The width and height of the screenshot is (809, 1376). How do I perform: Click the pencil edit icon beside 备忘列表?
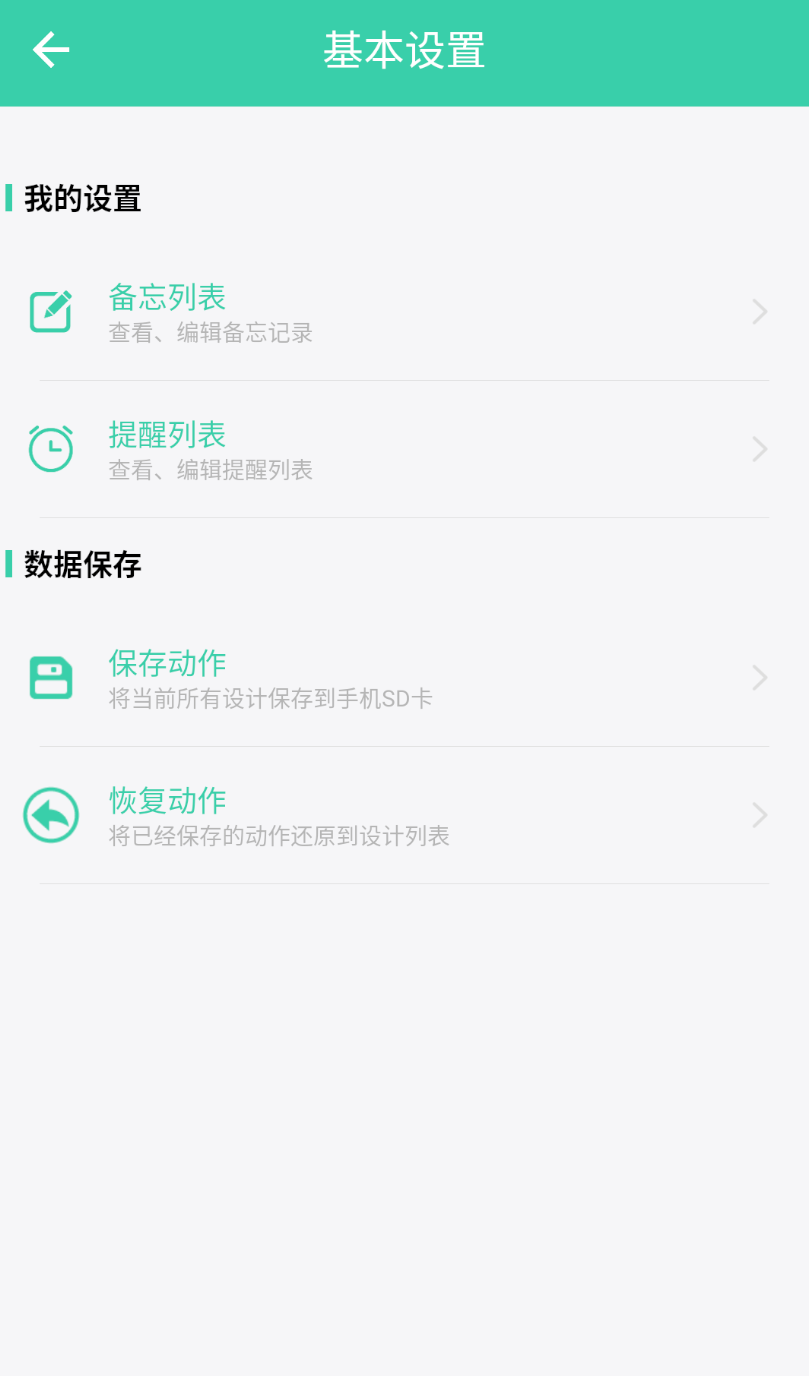pyautogui.click(x=50, y=311)
